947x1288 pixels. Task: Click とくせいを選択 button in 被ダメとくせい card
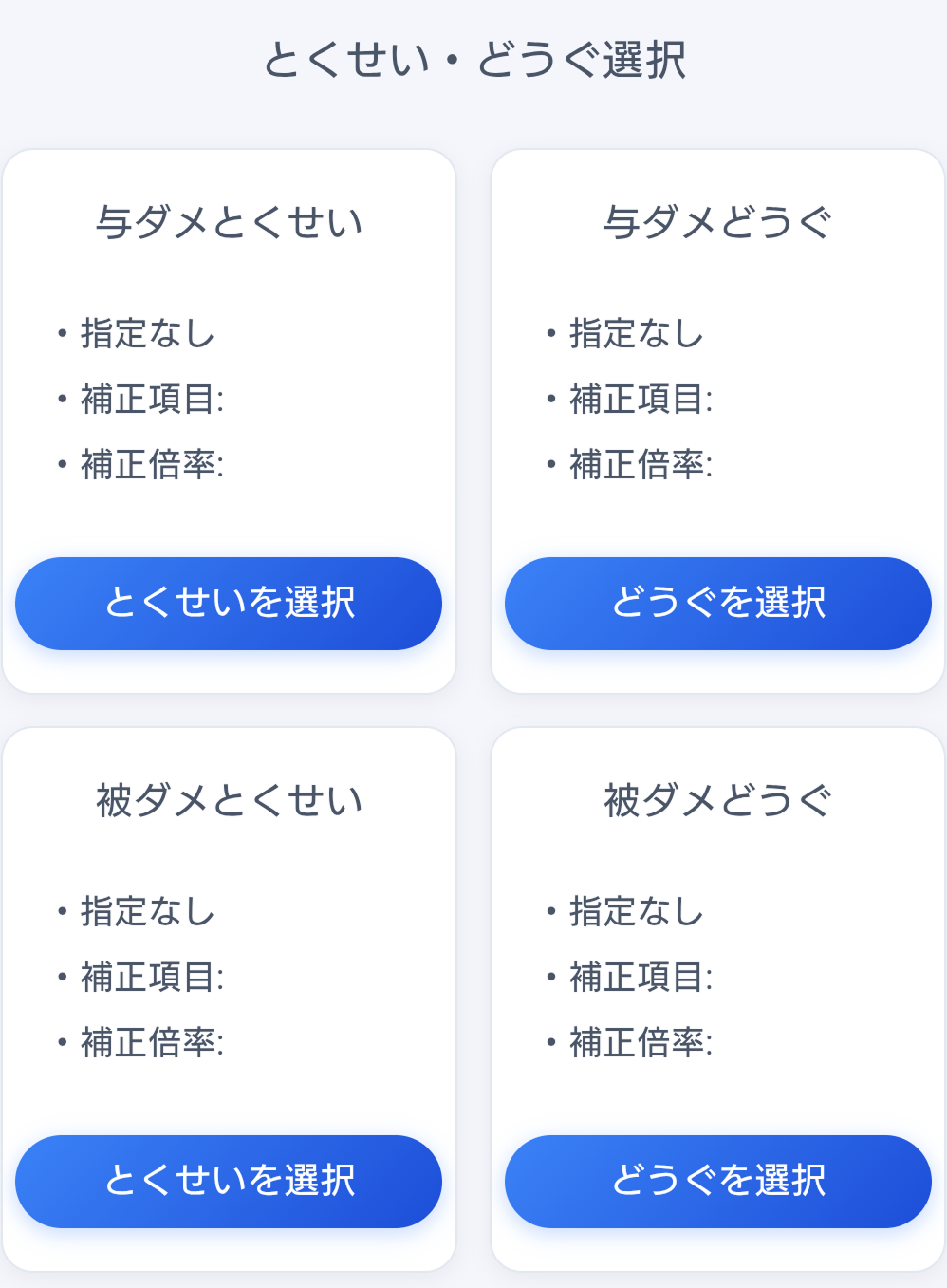[228, 1181]
